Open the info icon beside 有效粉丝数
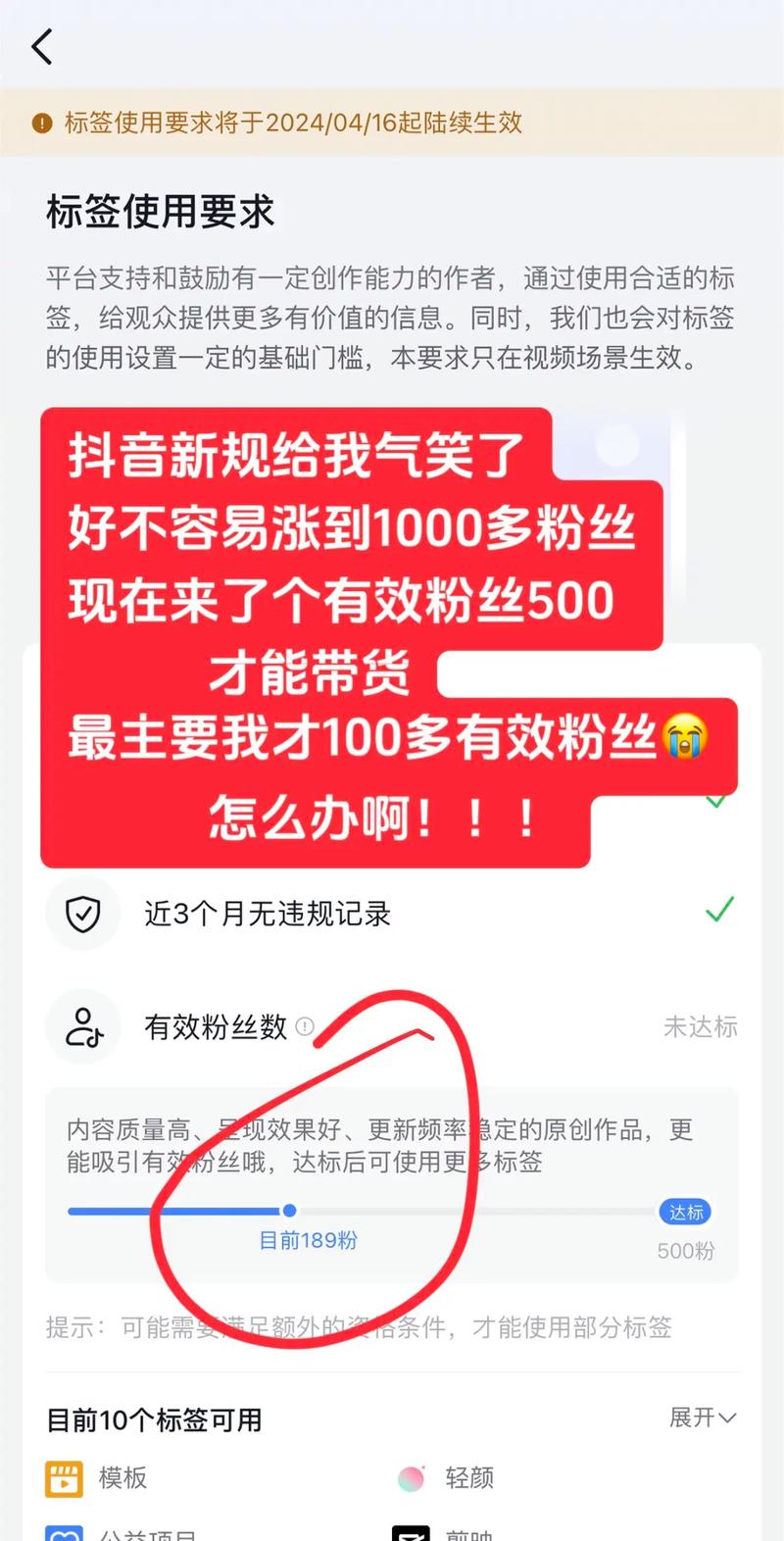This screenshot has width=784, height=1541. (305, 1026)
